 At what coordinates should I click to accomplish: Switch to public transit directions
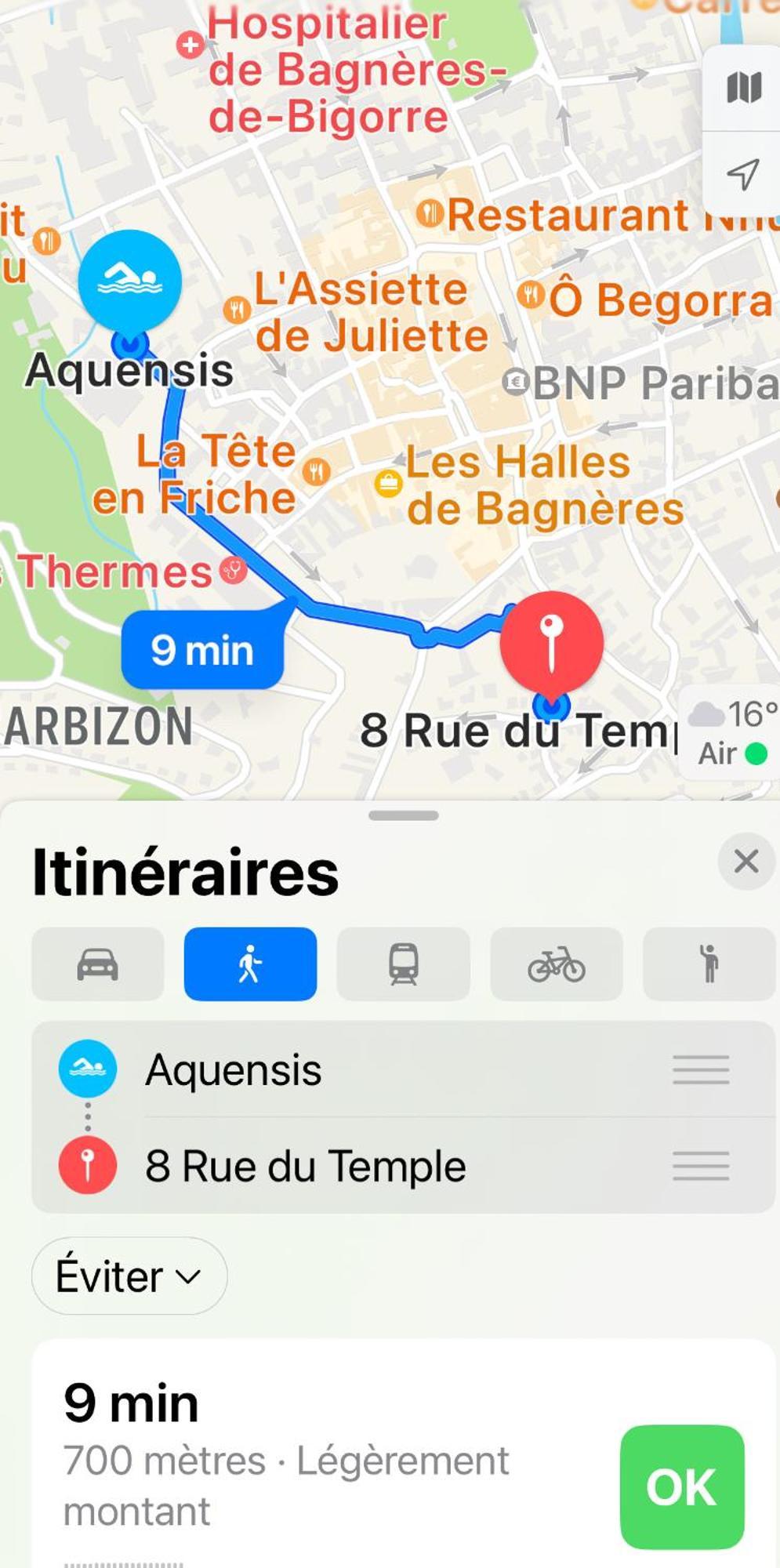pyautogui.click(x=403, y=964)
